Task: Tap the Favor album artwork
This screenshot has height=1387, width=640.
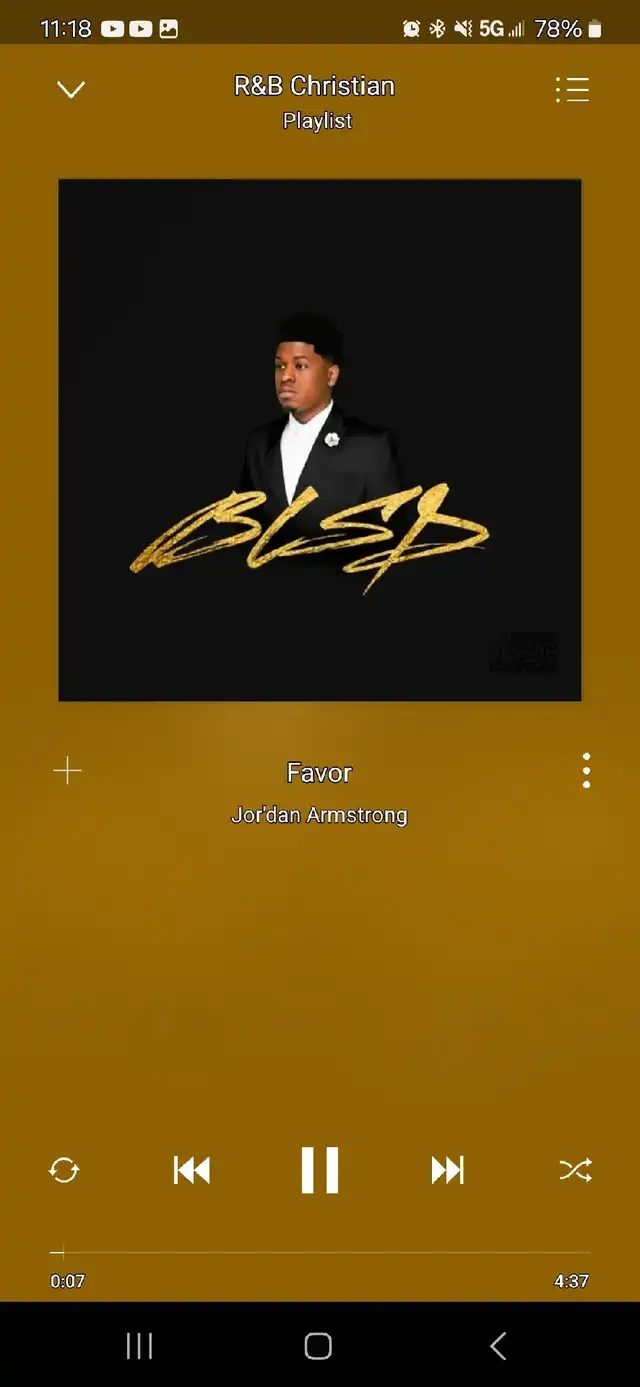Action: [320, 440]
